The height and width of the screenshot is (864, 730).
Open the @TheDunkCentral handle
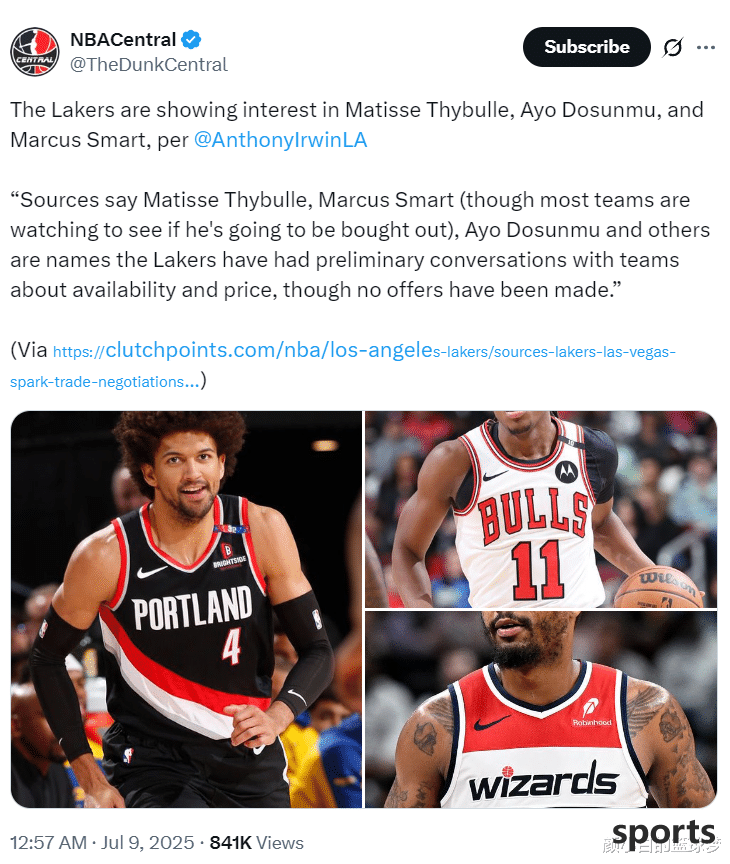tap(149, 65)
